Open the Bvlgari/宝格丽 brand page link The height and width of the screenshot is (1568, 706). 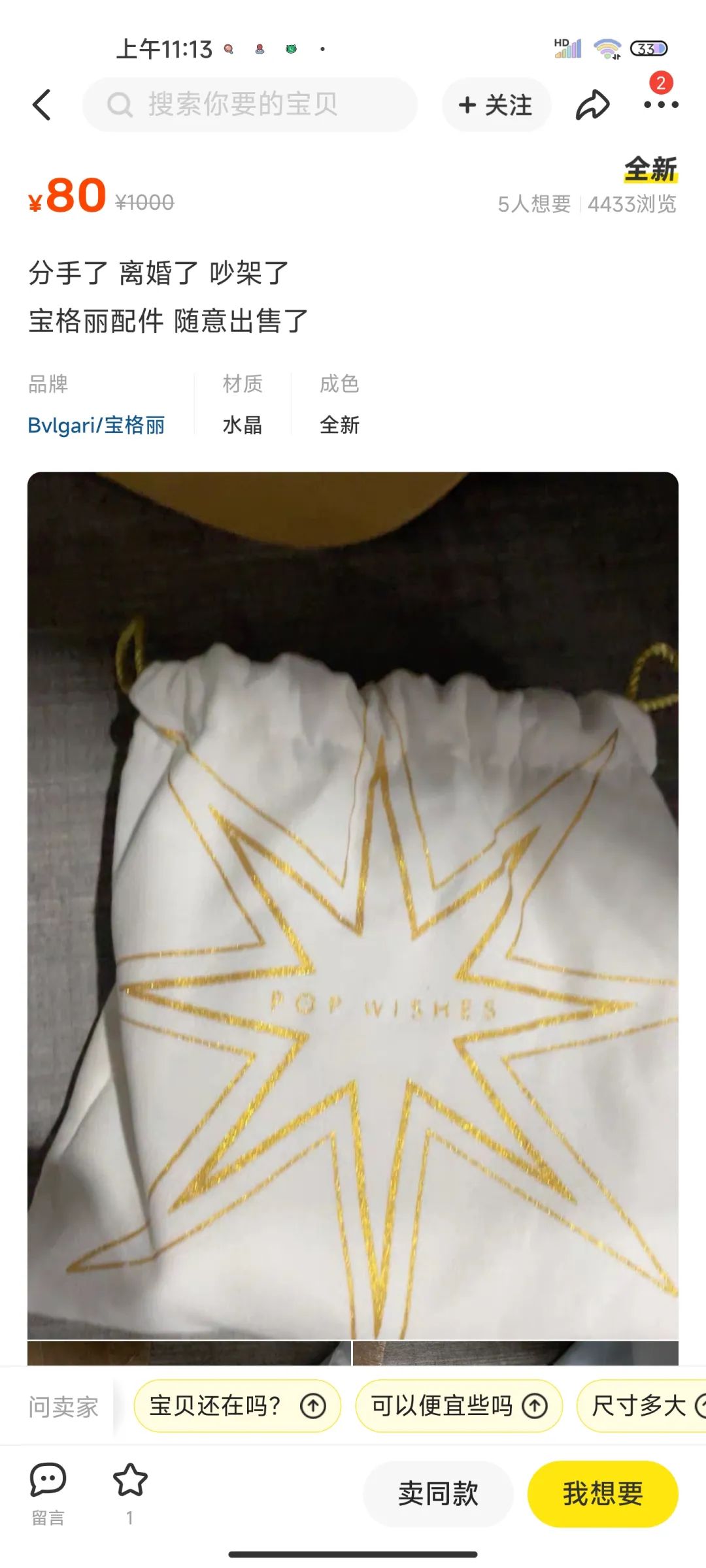click(x=97, y=424)
